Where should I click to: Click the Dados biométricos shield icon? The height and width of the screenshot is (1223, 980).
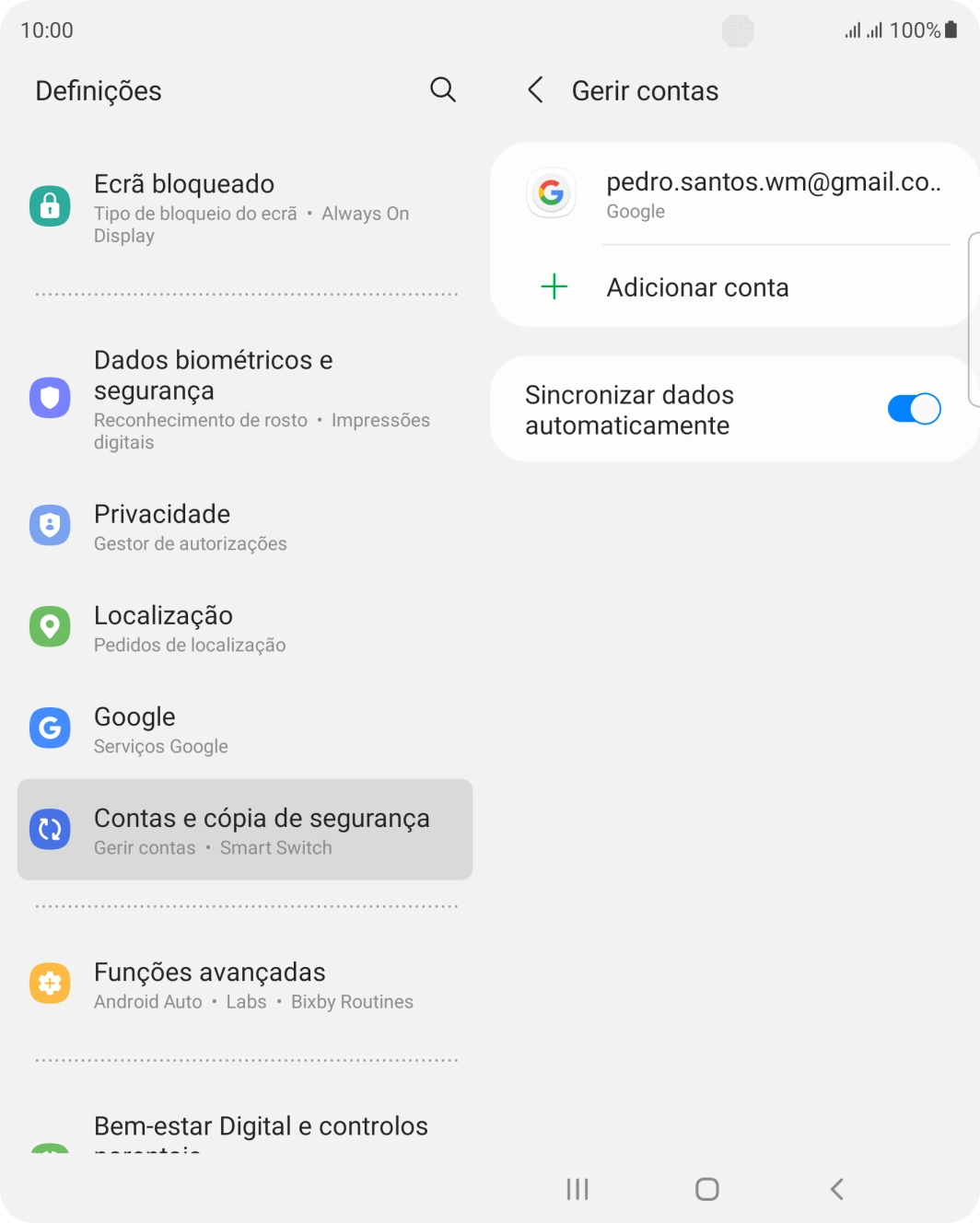50,398
